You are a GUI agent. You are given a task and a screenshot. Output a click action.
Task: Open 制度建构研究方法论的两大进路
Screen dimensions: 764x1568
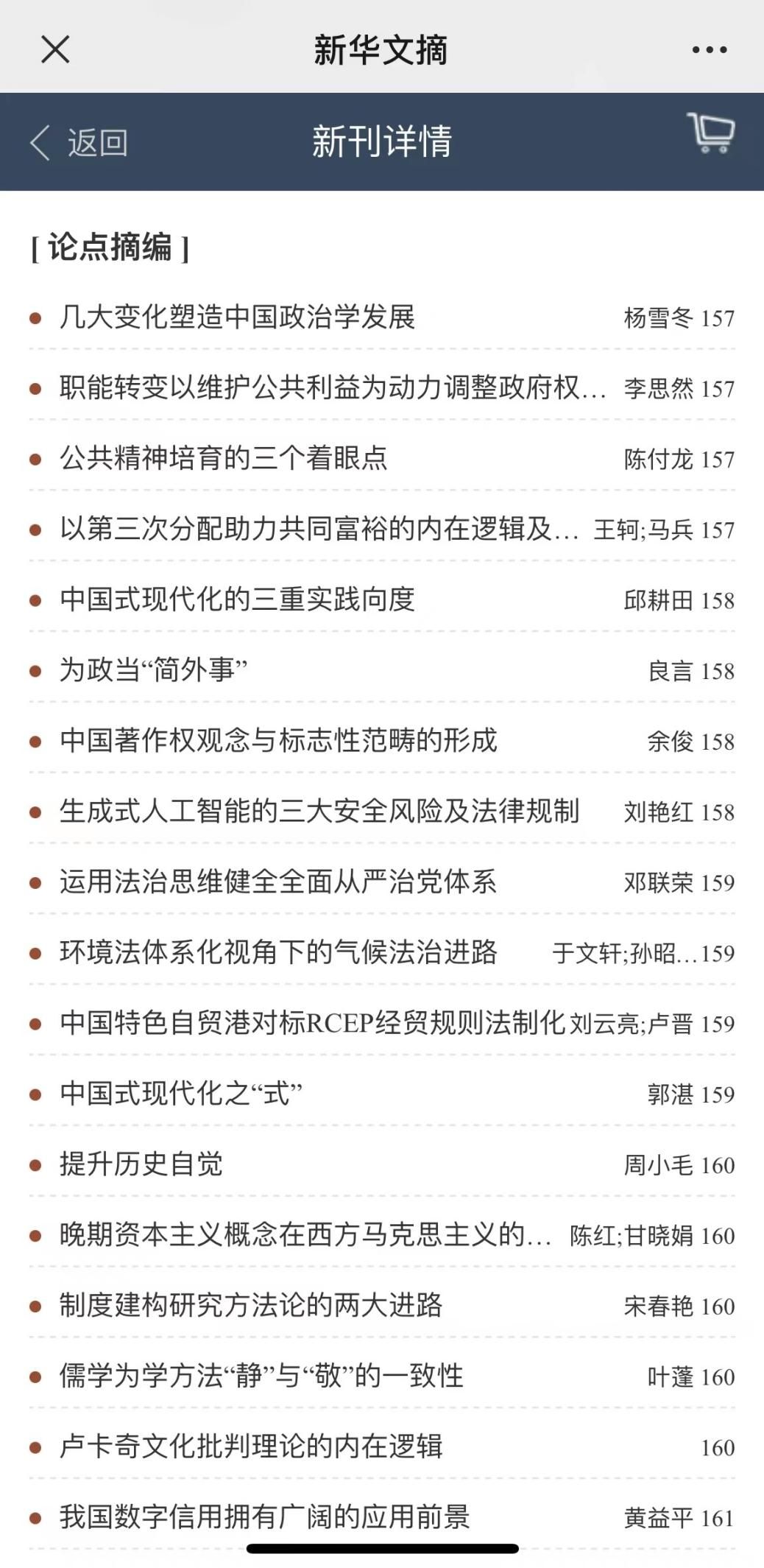point(251,1306)
